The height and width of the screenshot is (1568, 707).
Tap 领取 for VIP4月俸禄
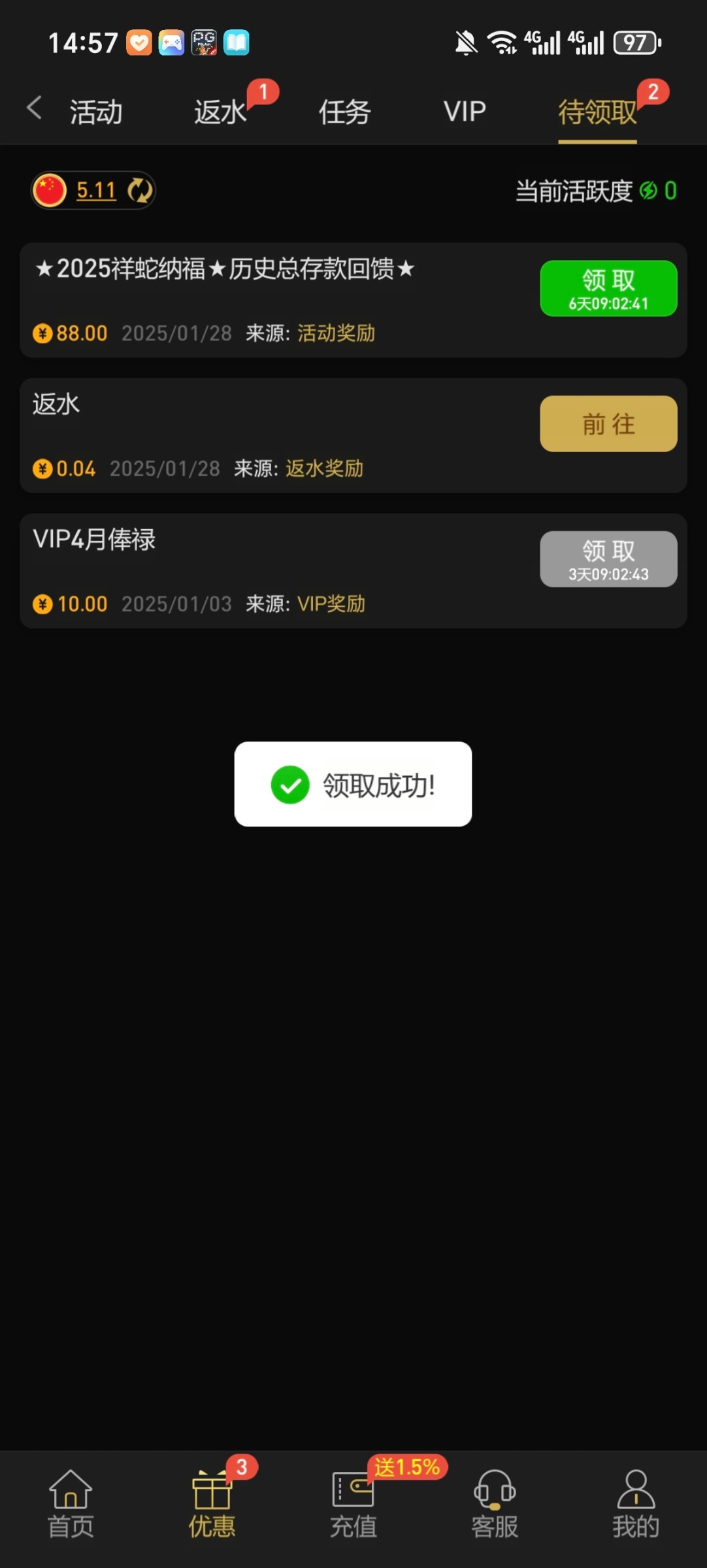pyautogui.click(x=608, y=559)
